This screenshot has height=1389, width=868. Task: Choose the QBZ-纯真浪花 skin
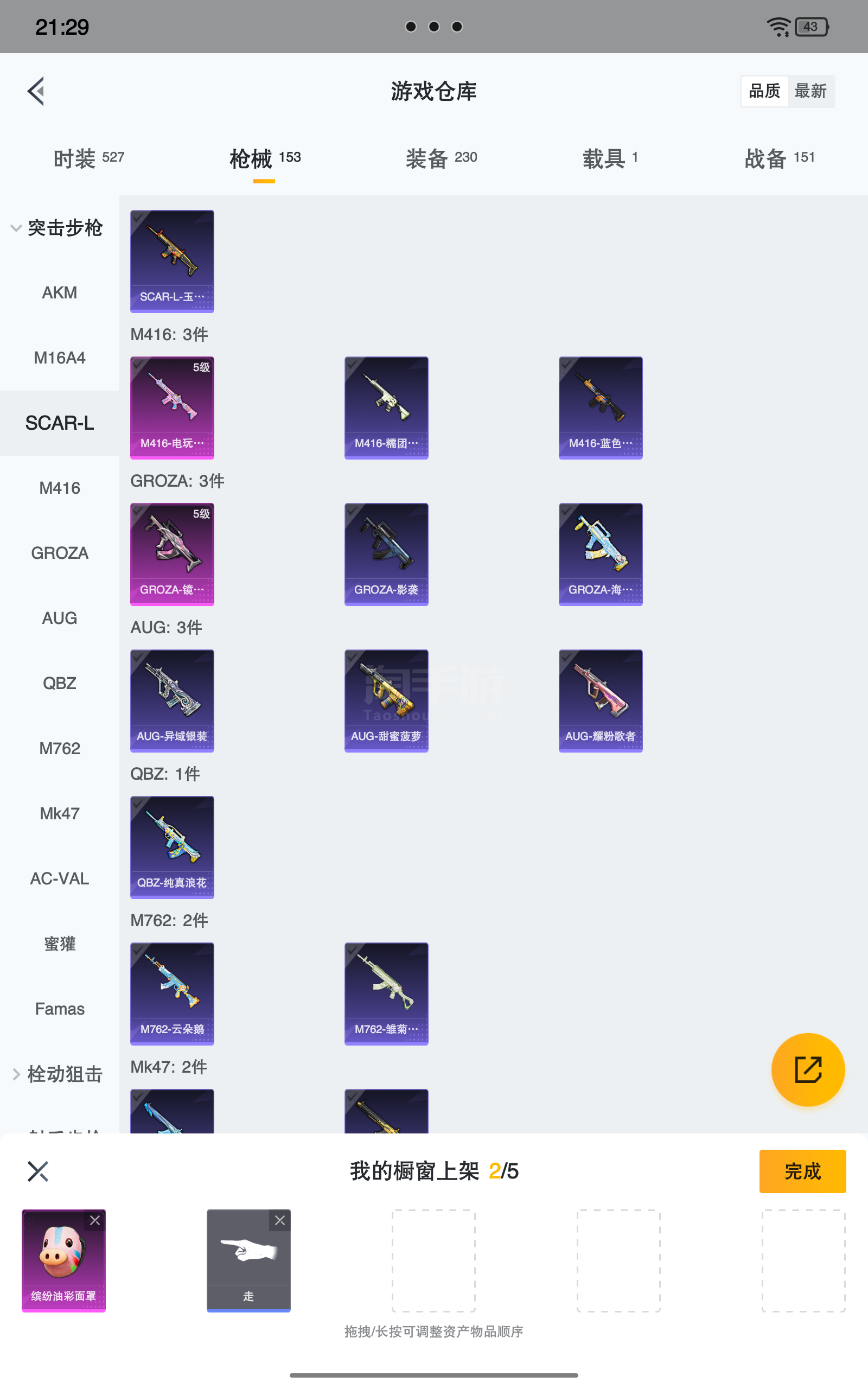171,846
